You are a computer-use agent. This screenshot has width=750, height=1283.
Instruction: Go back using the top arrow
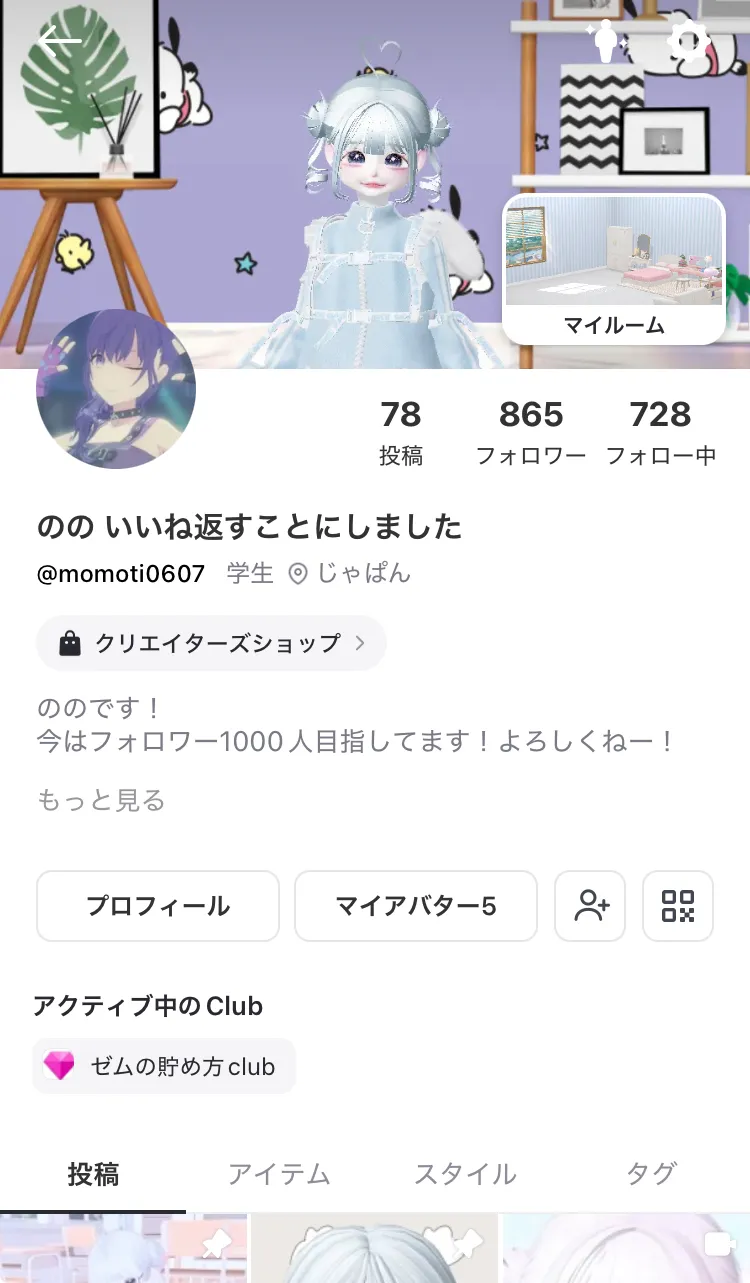pyautogui.click(x=60, y=41)
